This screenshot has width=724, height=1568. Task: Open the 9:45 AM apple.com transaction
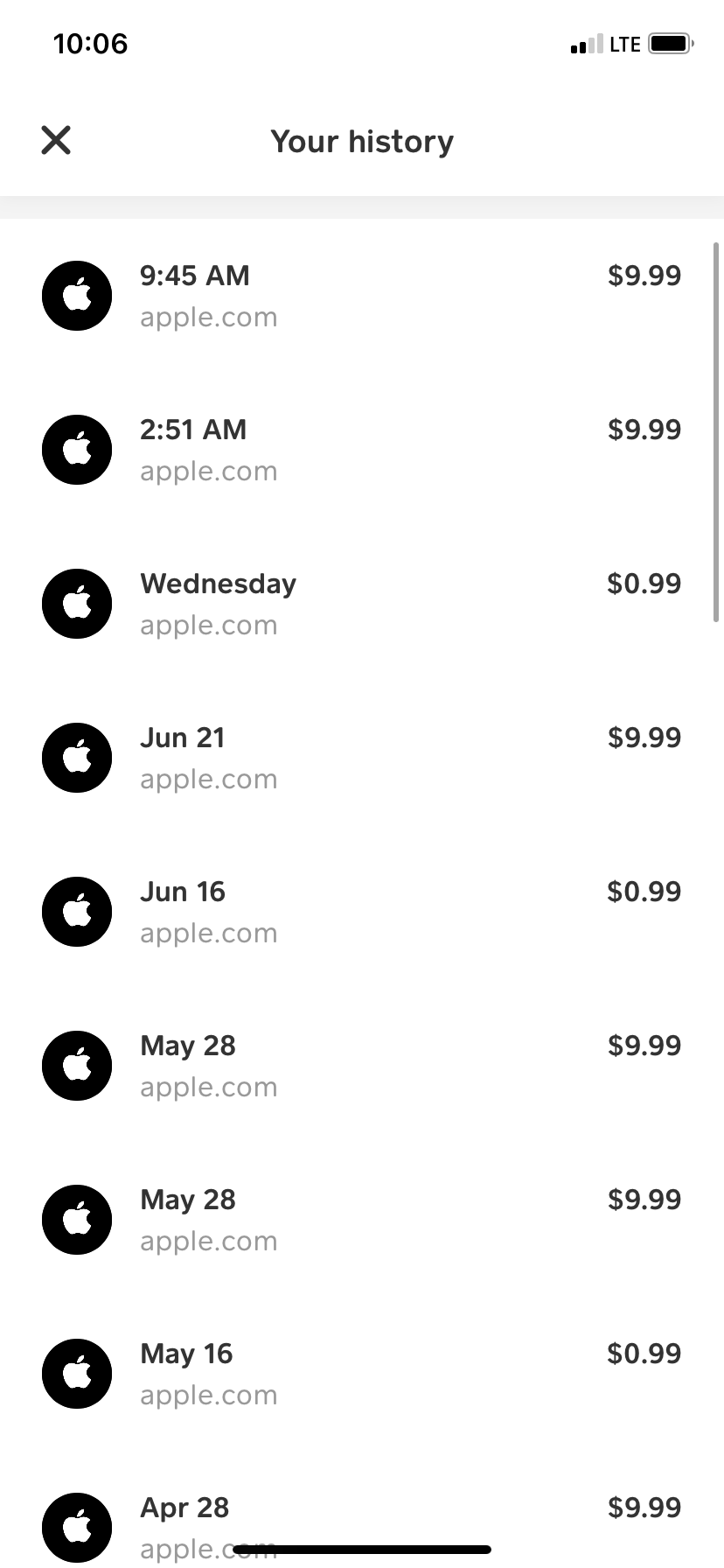coord(361,296)
